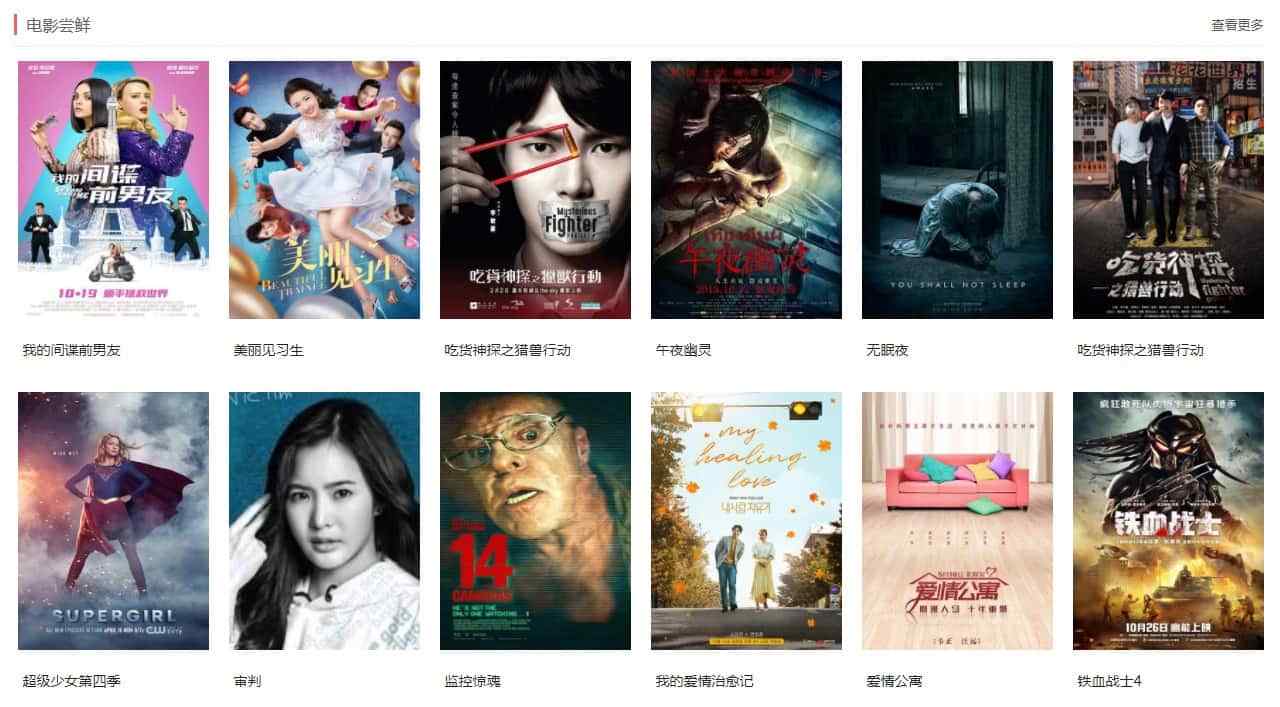The image size is (1280, 707).
Task: Open 查看更多 to see more movies
Action: point(1237,25)
